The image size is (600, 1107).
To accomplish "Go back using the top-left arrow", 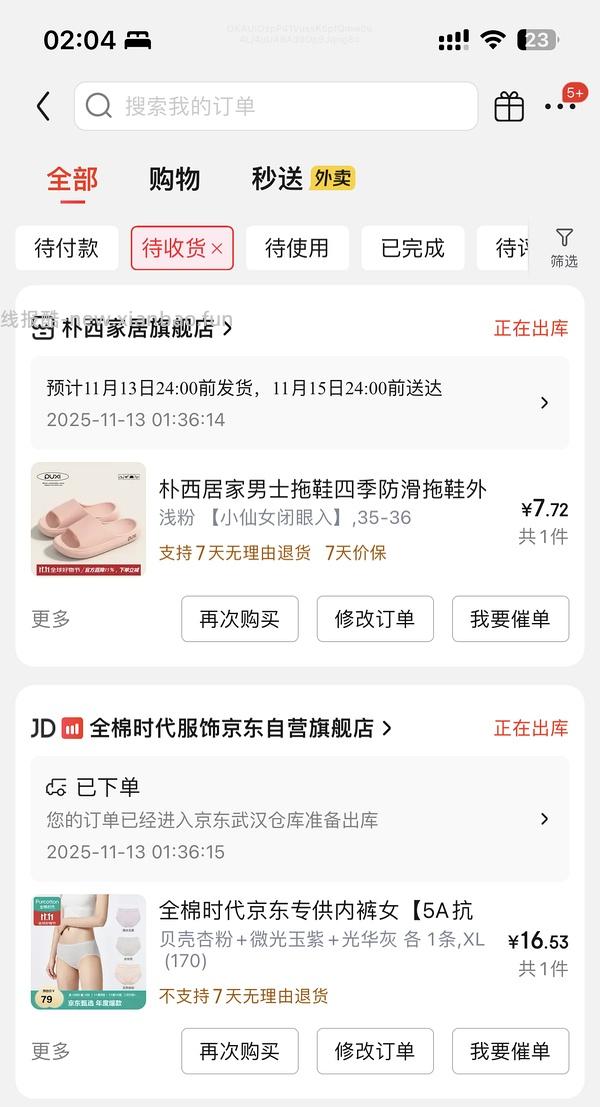I will [x=43, y=106].
